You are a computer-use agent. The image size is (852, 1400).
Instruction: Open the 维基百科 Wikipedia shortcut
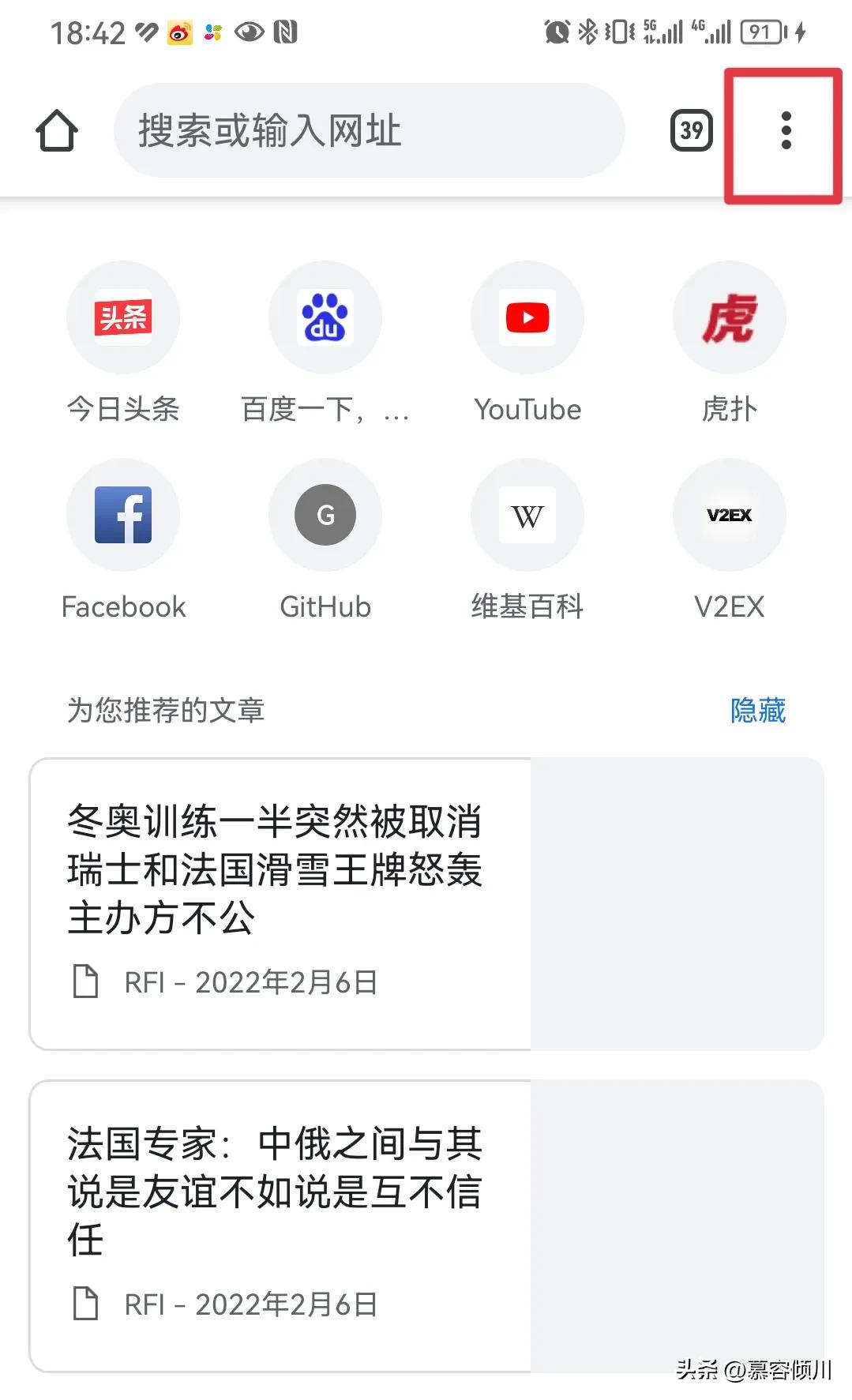tap(527, 515)
